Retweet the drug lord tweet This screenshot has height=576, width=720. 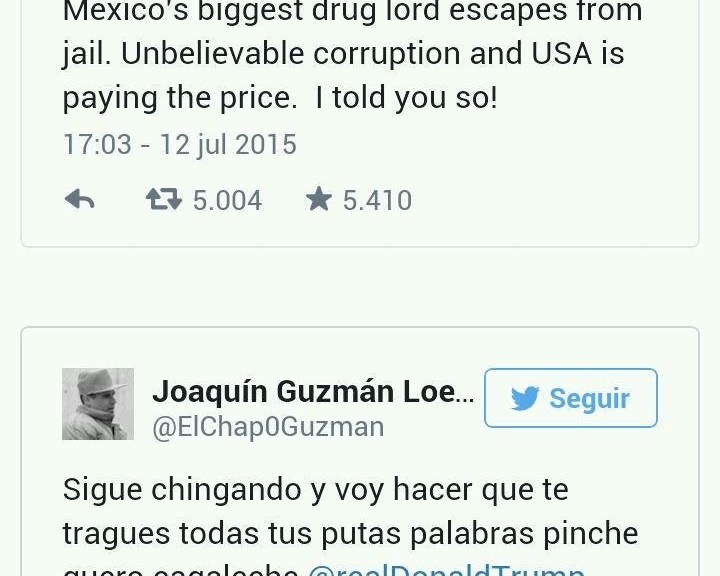[164, 200]
